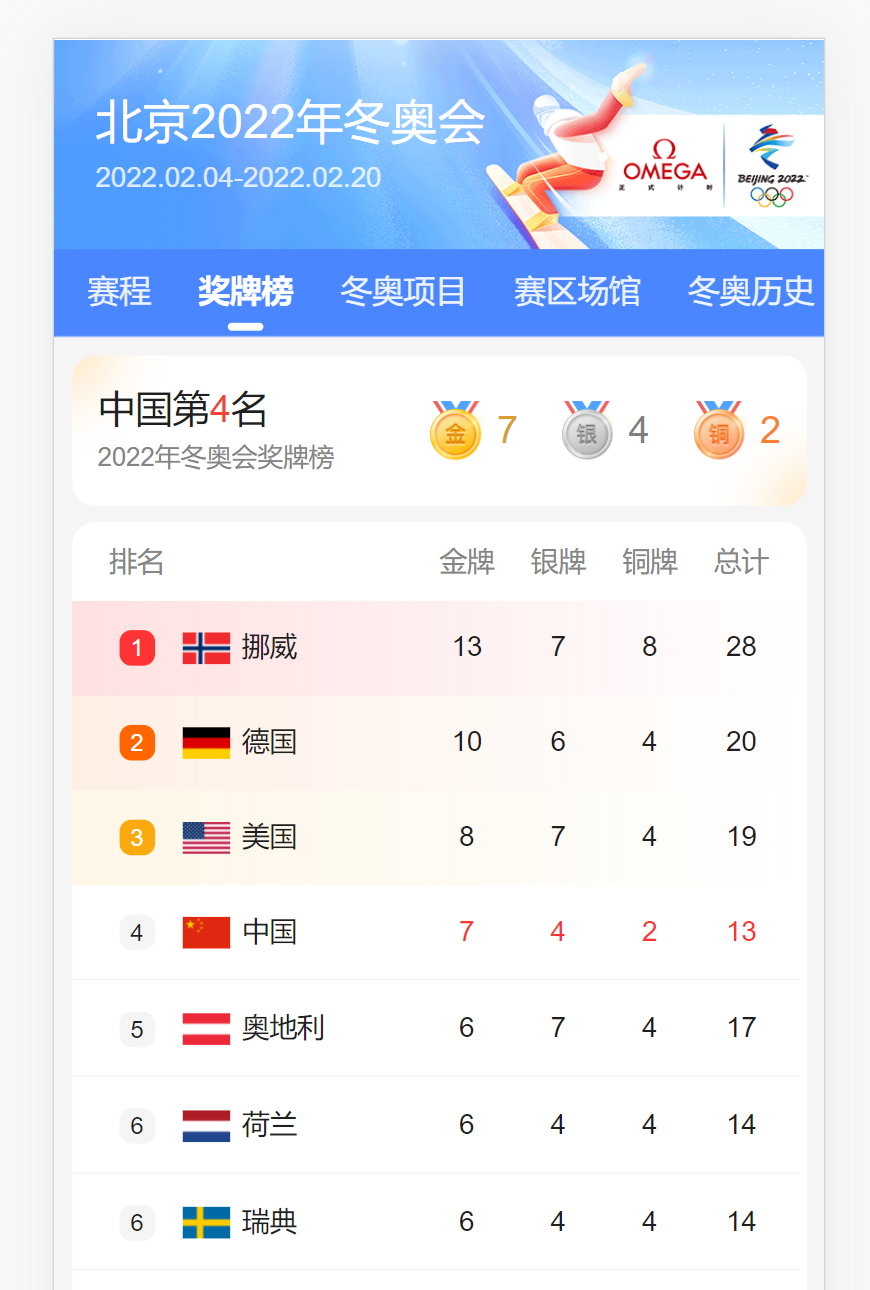
Task: Open 荷兰 medal row
Action: (x=438, y=1125)
